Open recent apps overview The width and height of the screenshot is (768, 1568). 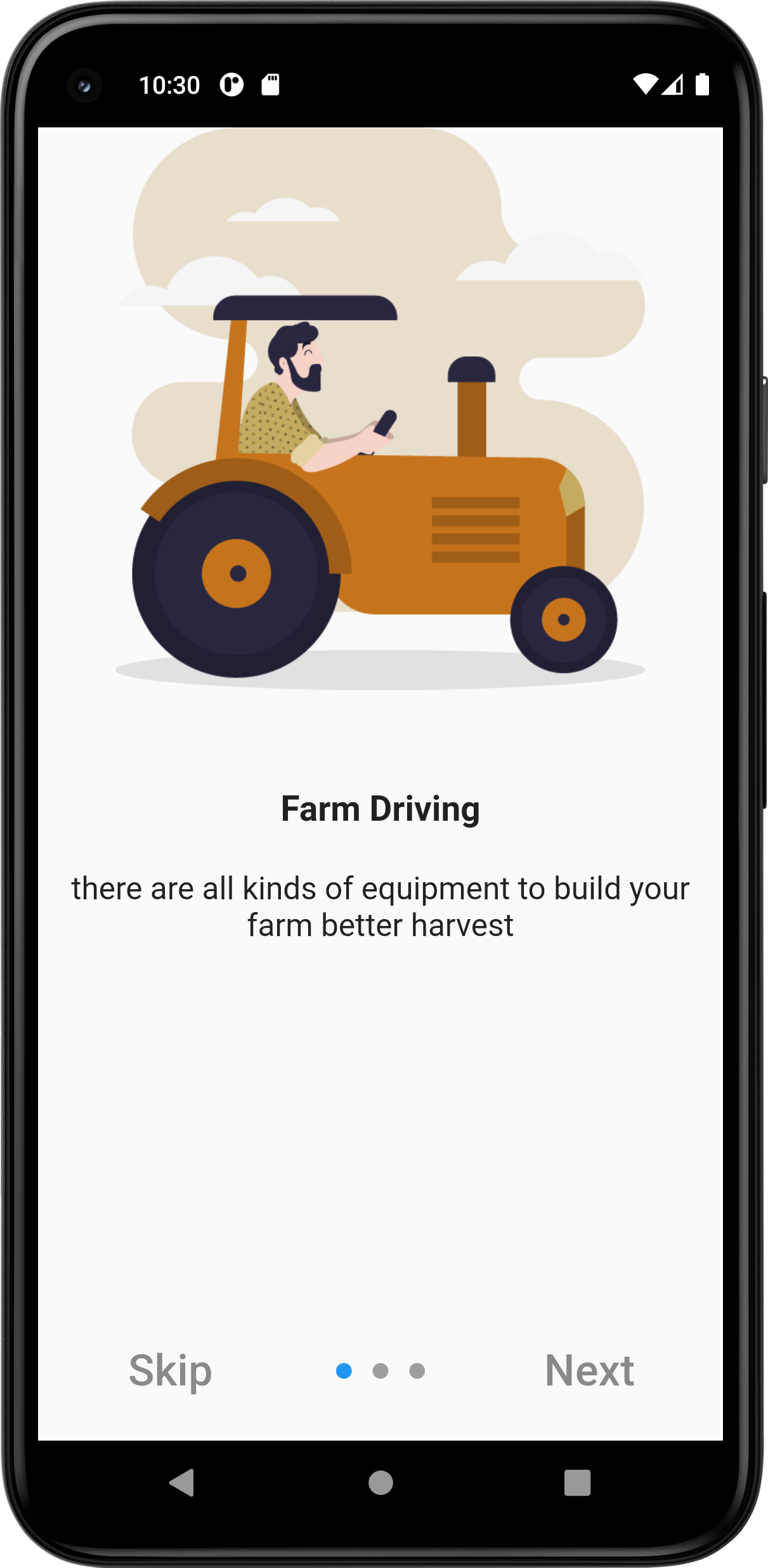pos(577,1482)
